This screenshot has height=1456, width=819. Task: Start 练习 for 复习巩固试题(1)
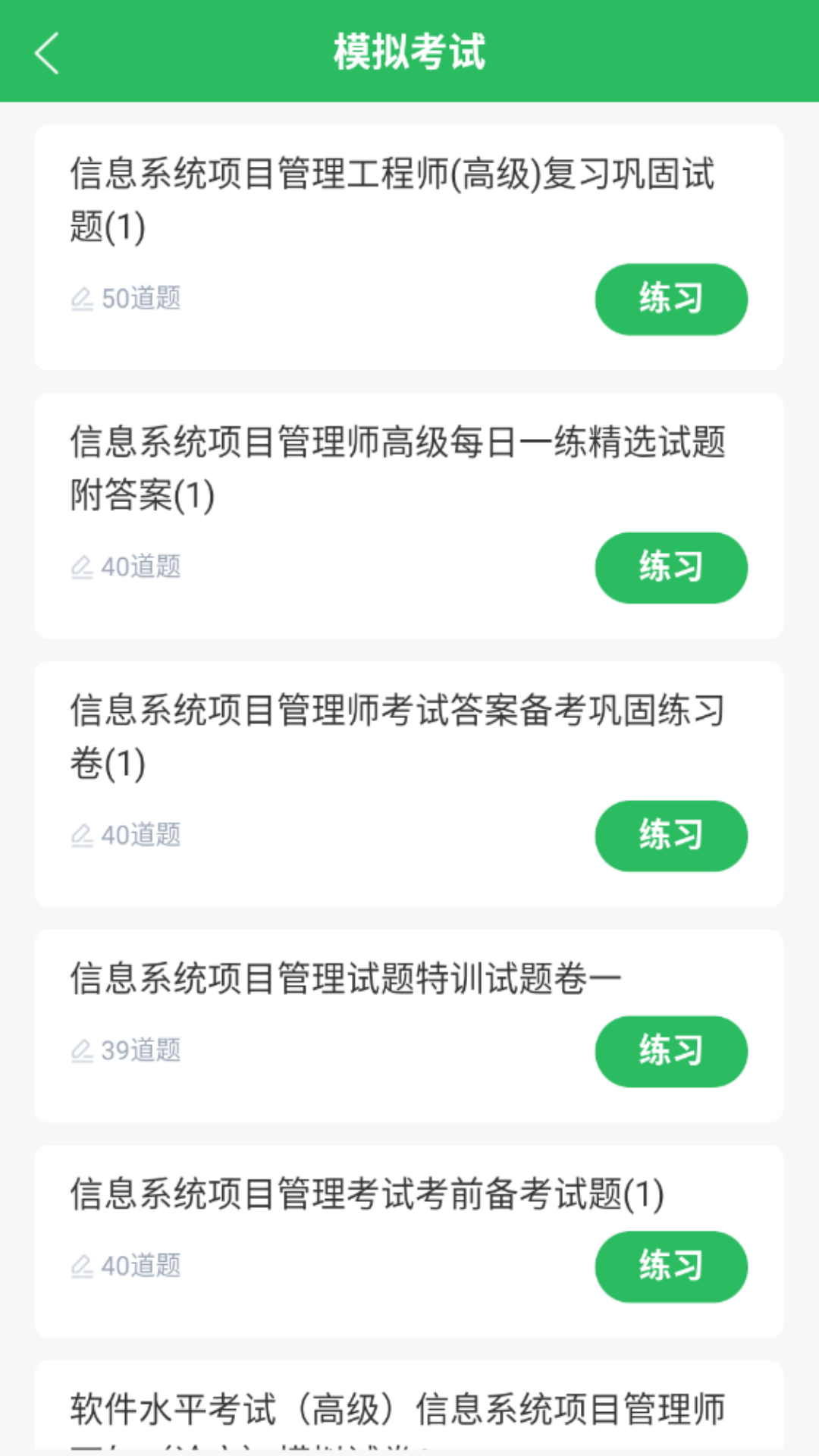pos(670,299)
